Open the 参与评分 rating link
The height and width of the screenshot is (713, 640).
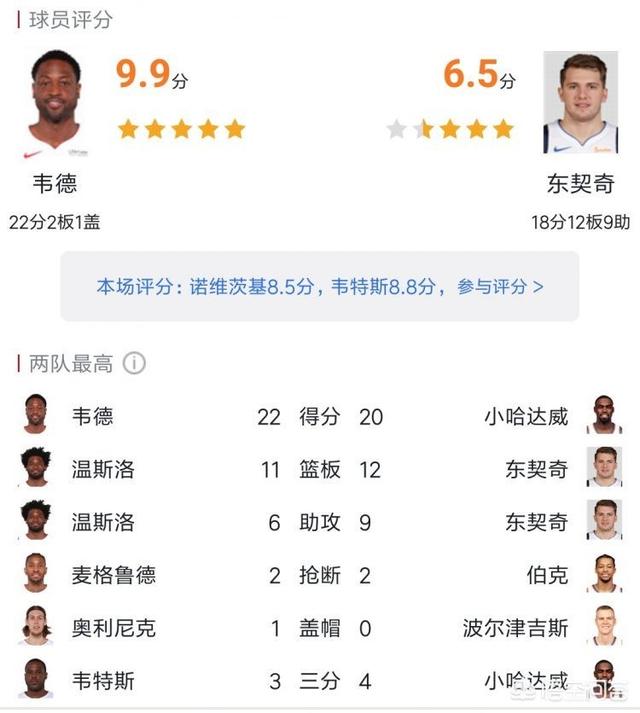tap(500, 286)
